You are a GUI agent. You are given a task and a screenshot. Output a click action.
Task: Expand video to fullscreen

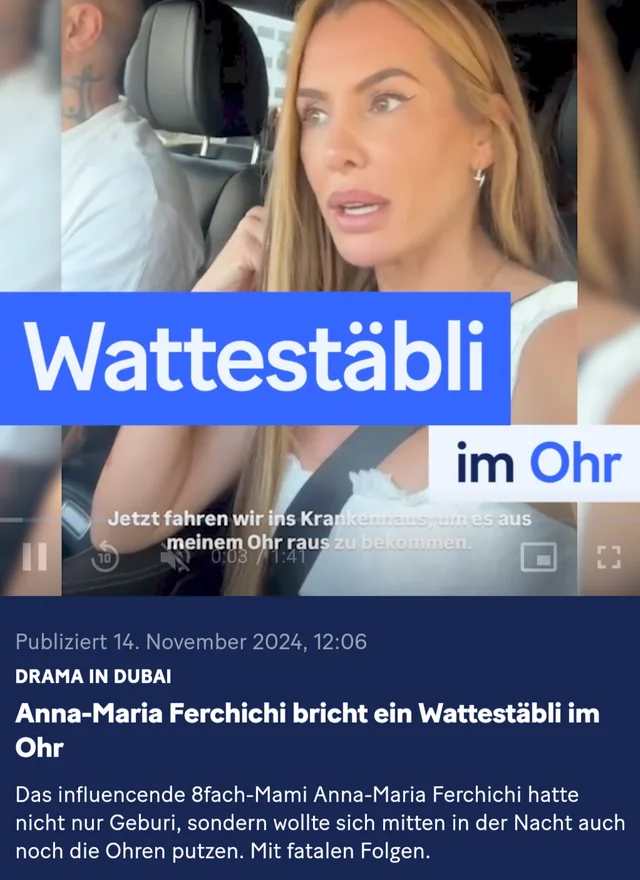(x=608, y=557)
